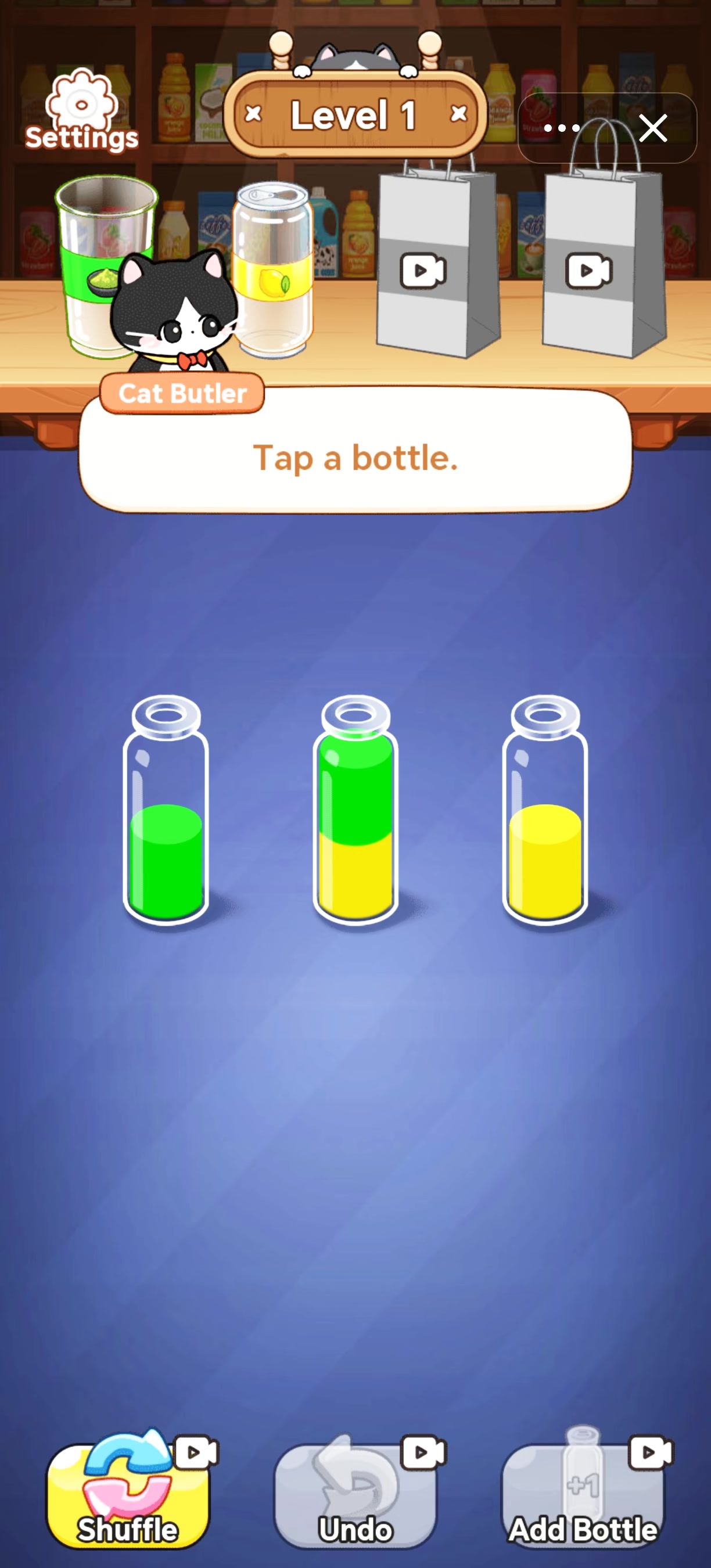This screenshot has height=1568, width=711.
Task: Pick the bottle with only yellow liquid
Action: point(545,810)
